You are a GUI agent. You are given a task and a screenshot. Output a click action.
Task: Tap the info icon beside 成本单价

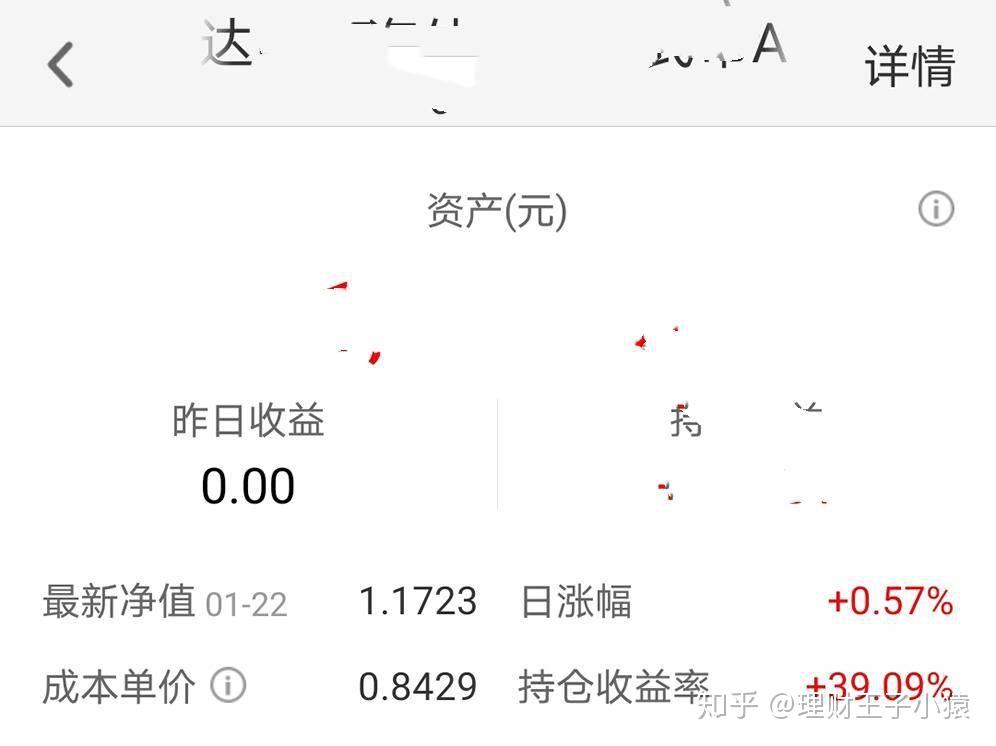pyautogui.click(x=228, y=686)
